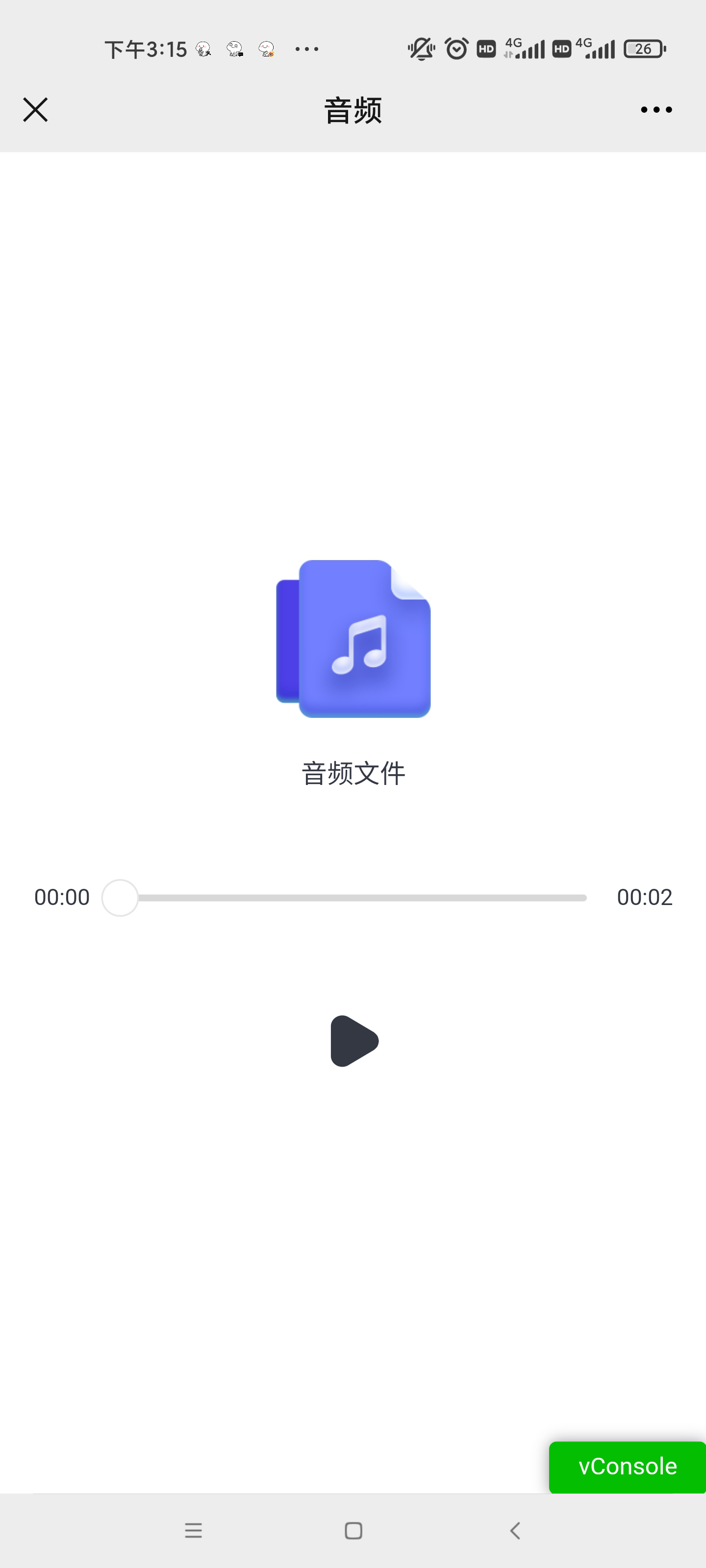This screenshot has width=706, height=1568.
Task: Close the 音频 page
Action: click(35, 110)
